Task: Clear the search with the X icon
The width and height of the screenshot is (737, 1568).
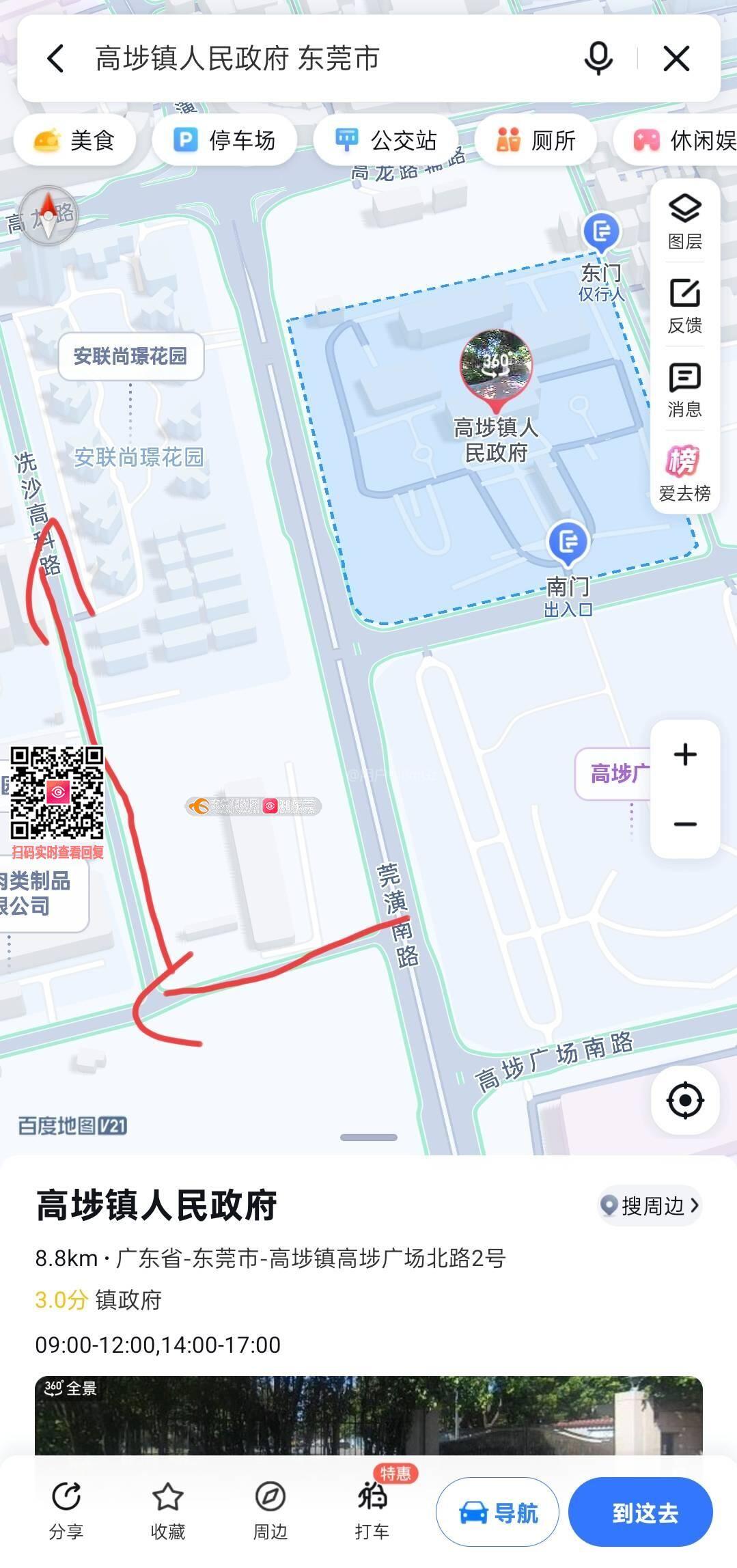Action: [676, 59]
